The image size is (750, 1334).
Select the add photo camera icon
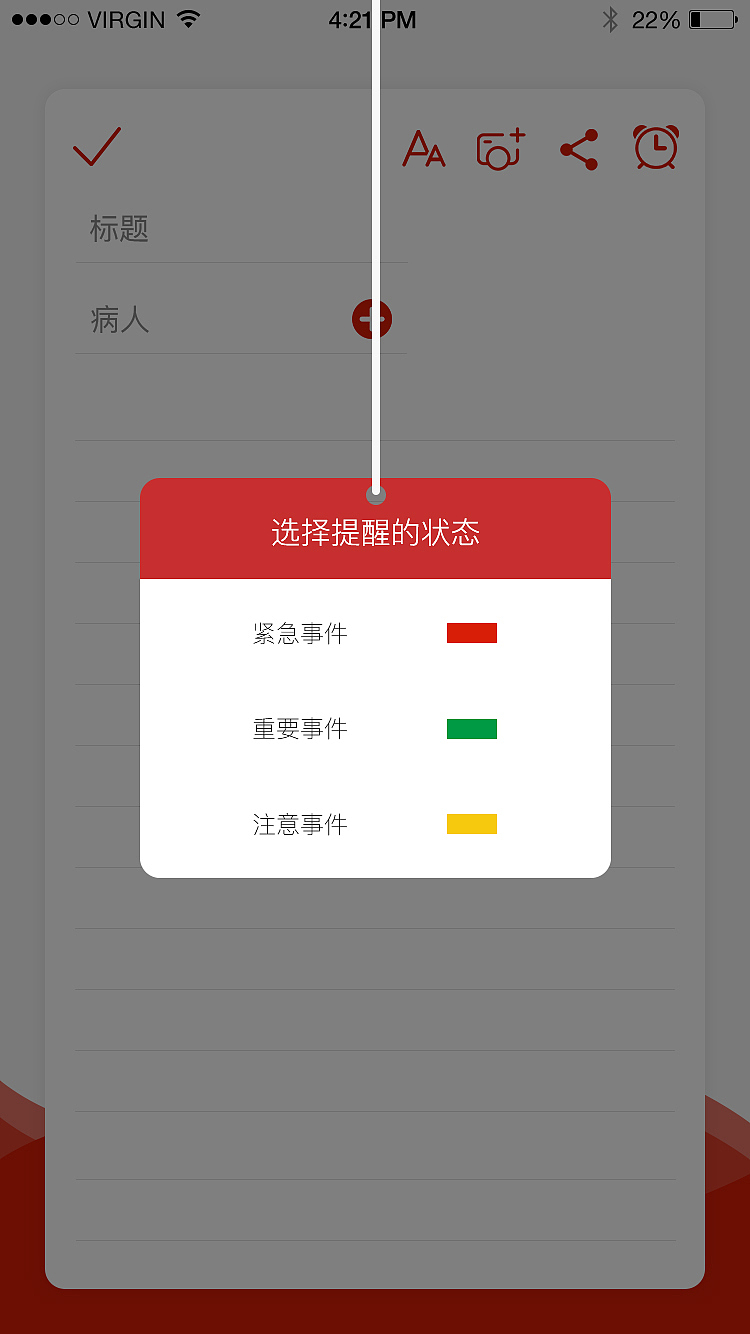[500, 148]
